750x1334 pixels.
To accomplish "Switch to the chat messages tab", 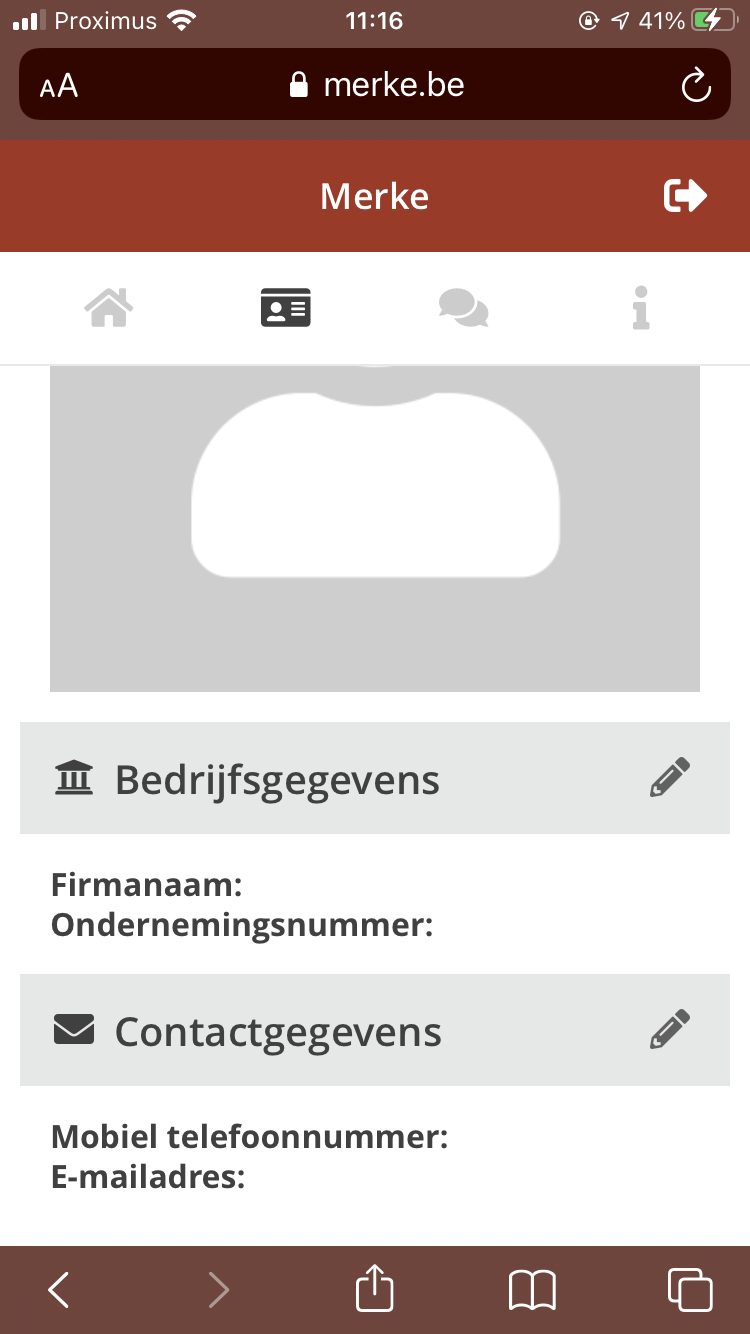I will pos(464,308).
